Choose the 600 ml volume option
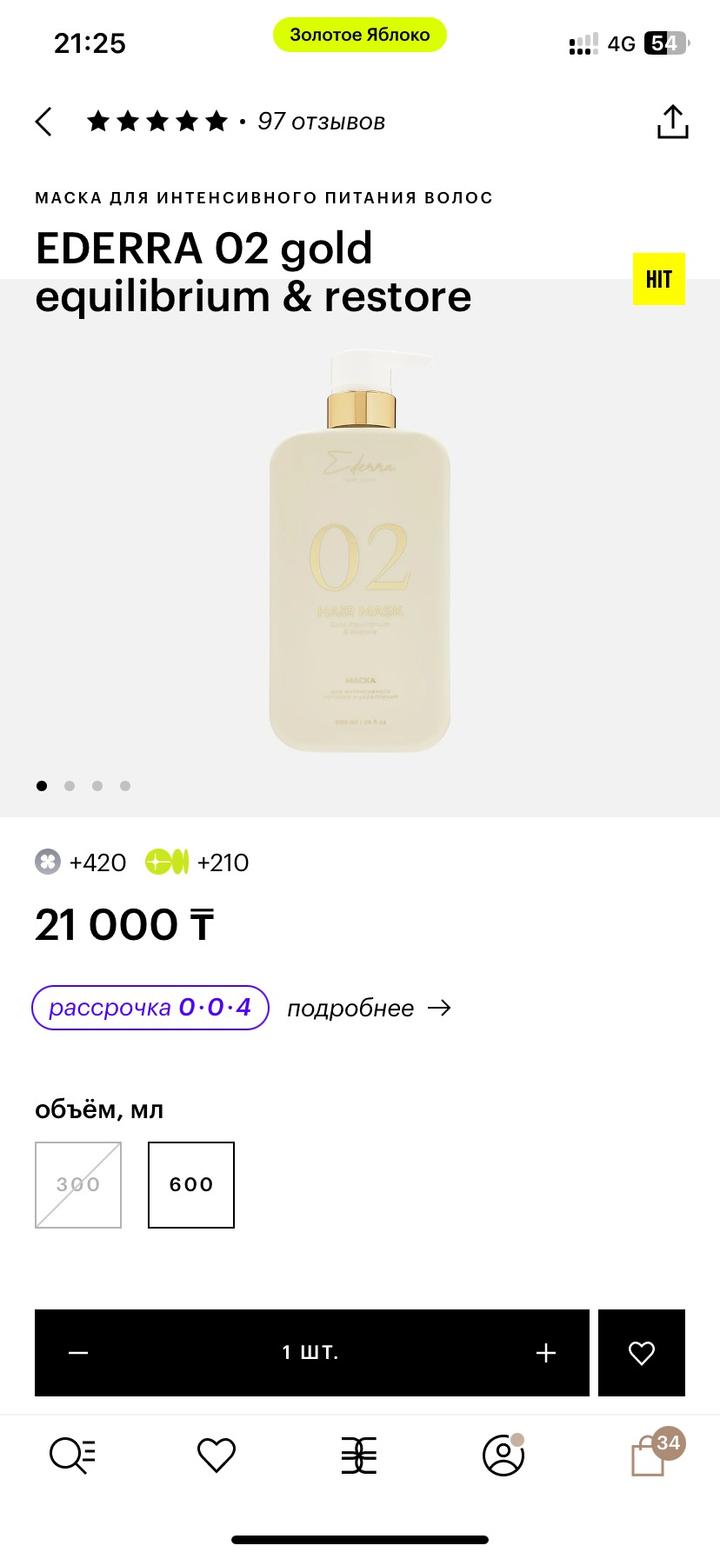This screenshot has height=1558, width=720. tap(191, 1185)
